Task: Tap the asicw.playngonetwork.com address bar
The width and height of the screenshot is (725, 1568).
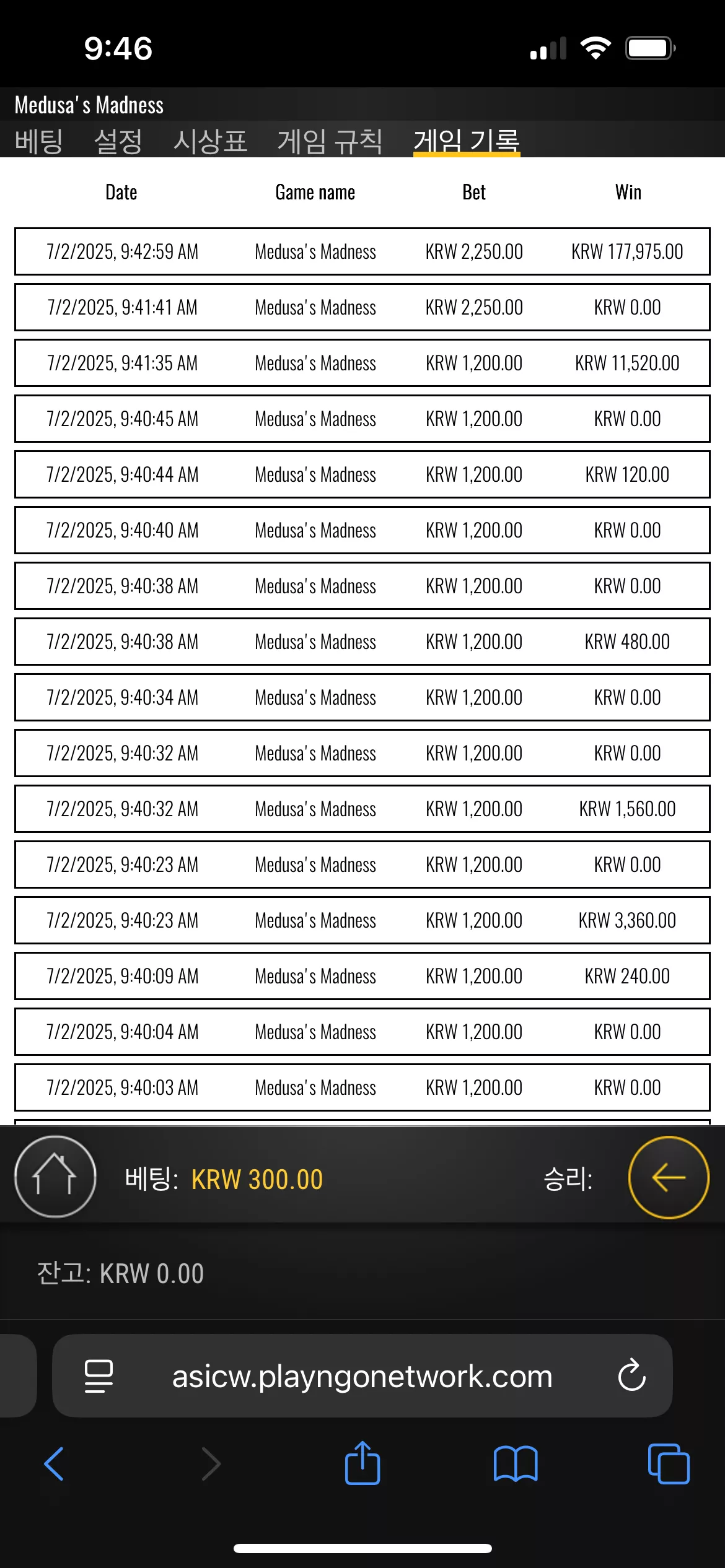Action: point(362,1376)
